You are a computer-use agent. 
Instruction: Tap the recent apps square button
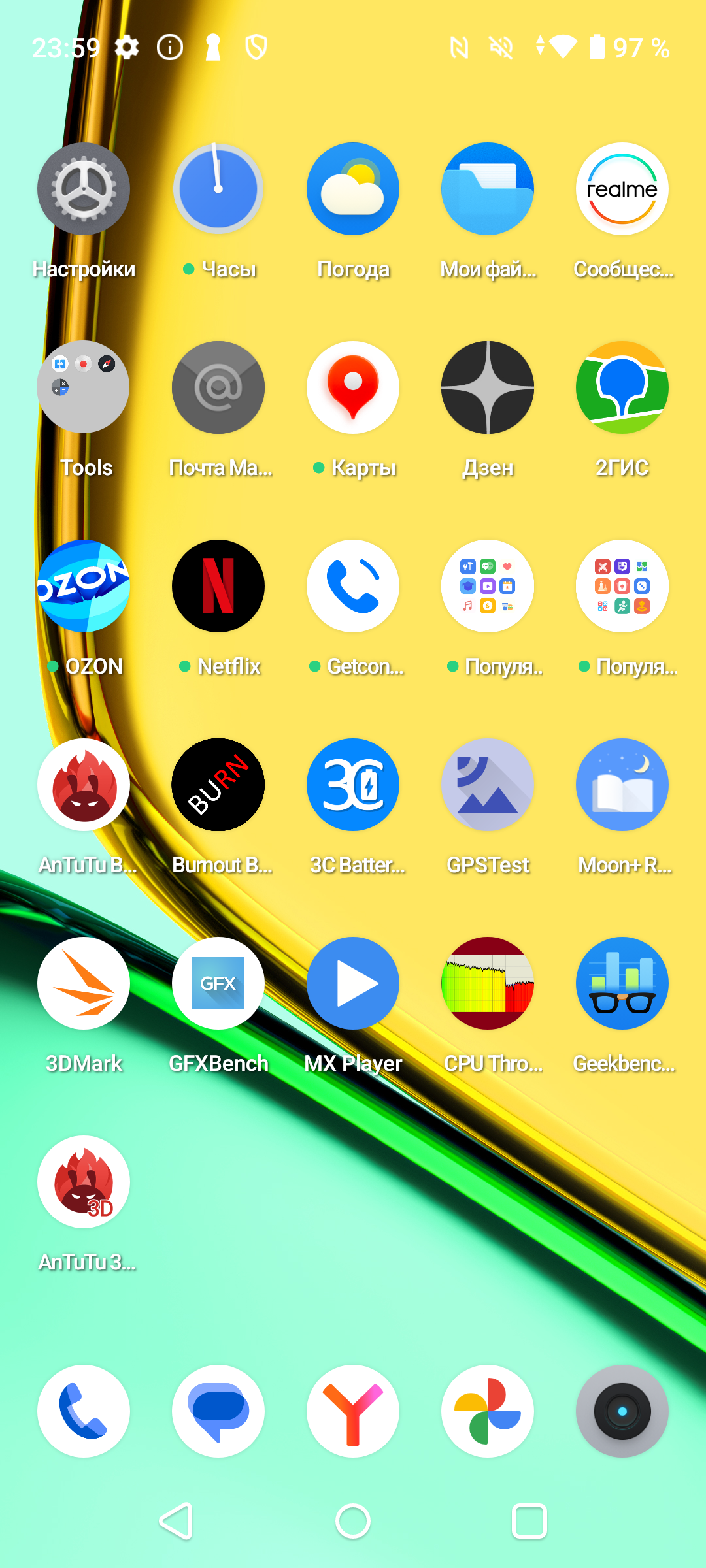529,1522
